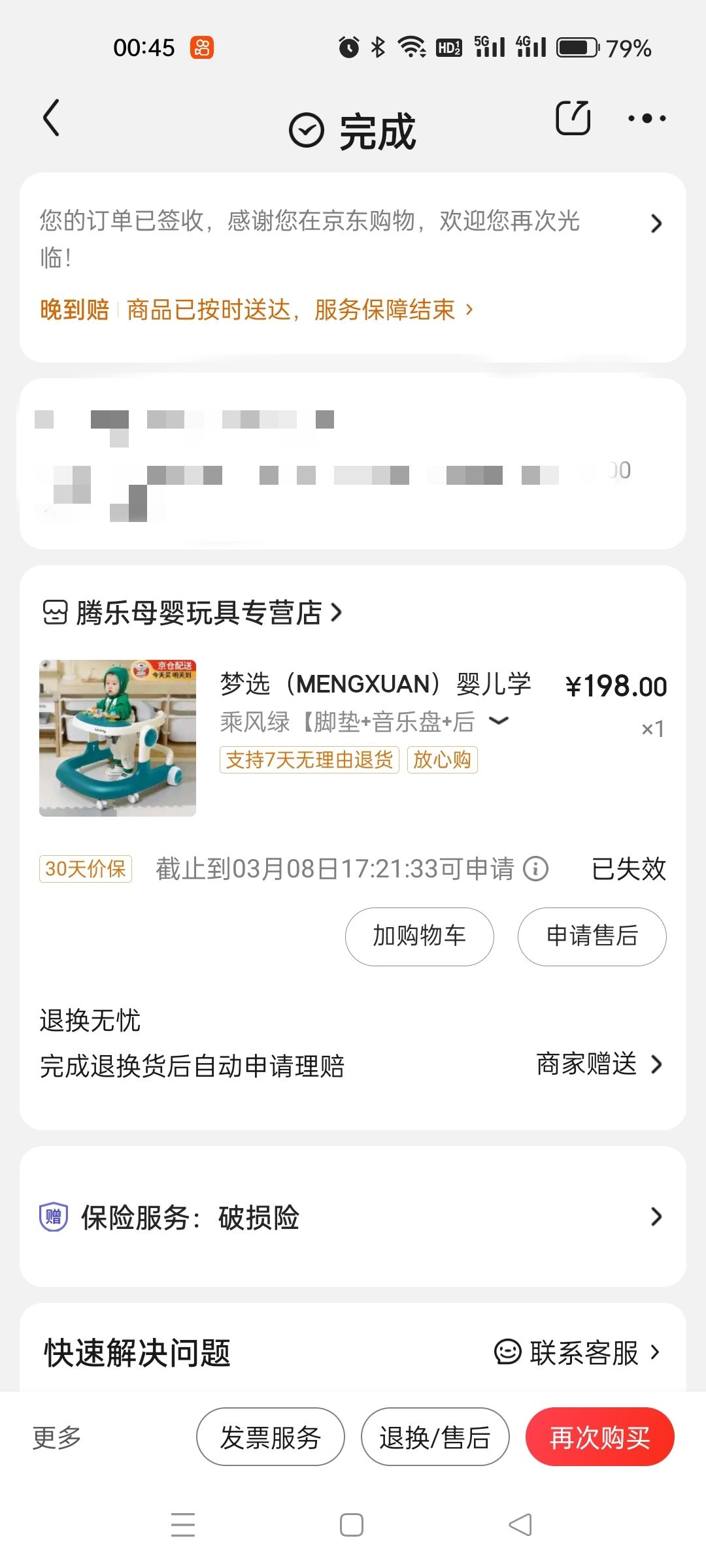706x1568 pixels.
Task: View the 30天价保 info icon
Action: tap(536, 869)
